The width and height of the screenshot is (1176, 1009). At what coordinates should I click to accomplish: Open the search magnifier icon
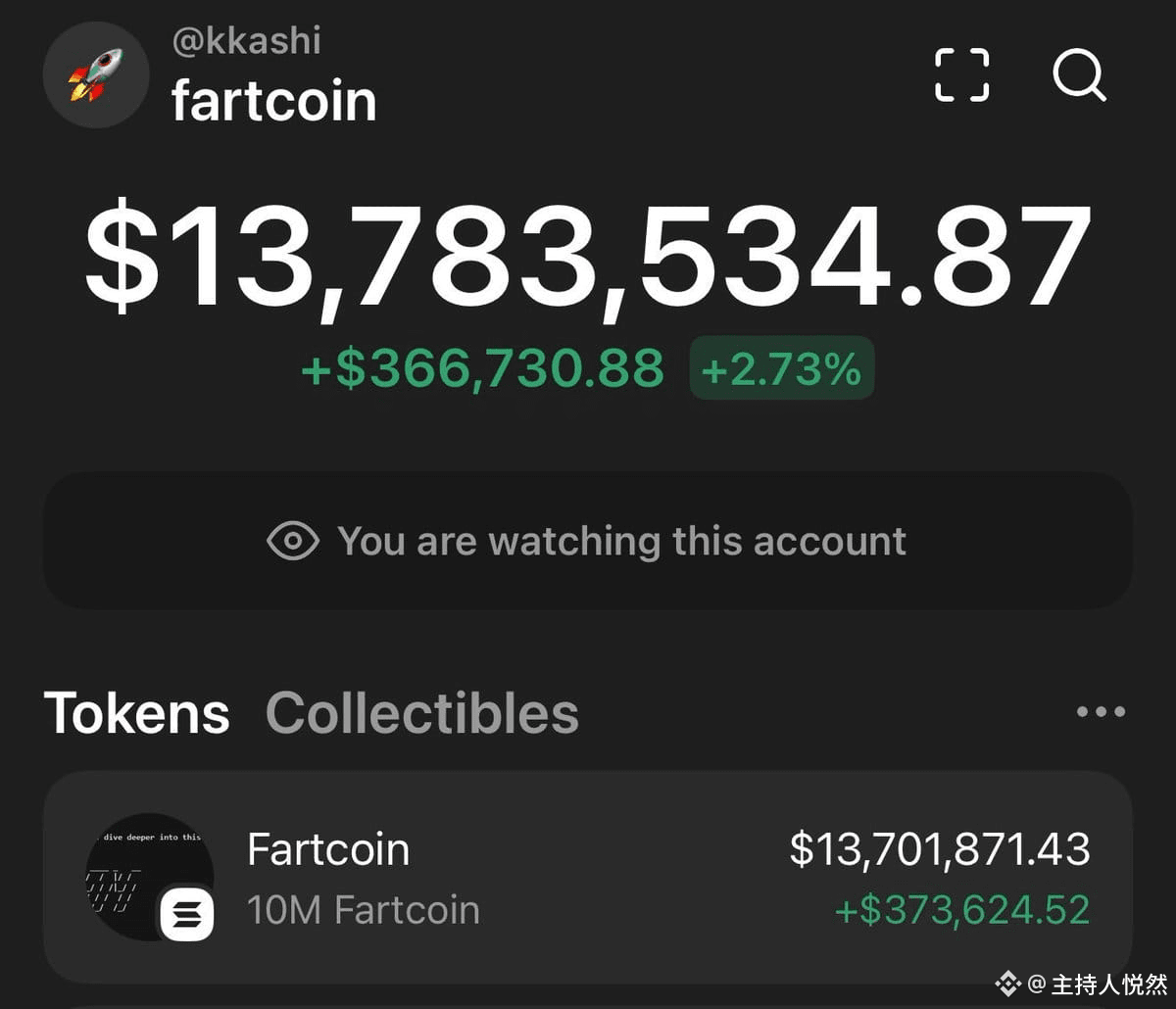pos(1079,75)
